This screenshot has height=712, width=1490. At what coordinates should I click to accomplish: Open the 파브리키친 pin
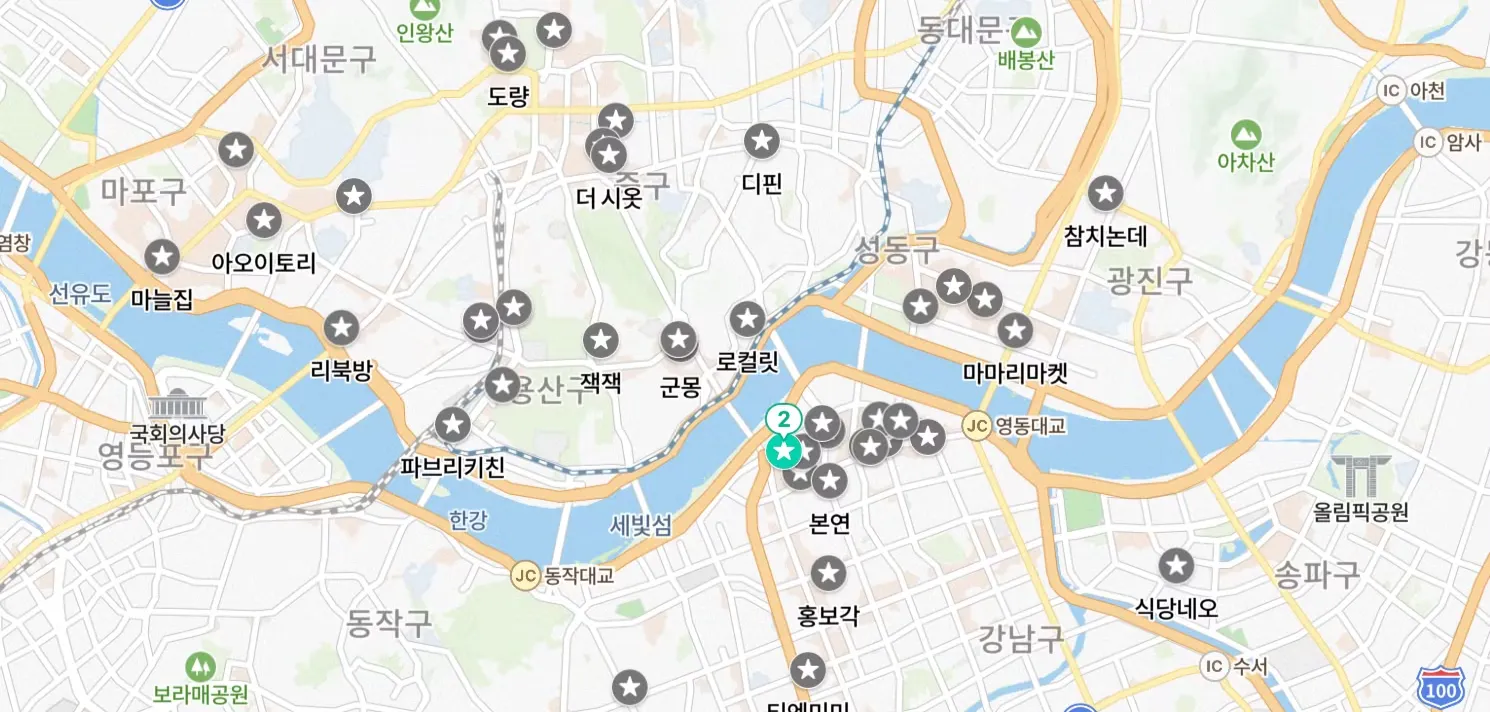pyautogui.click(x=453, y=425)
